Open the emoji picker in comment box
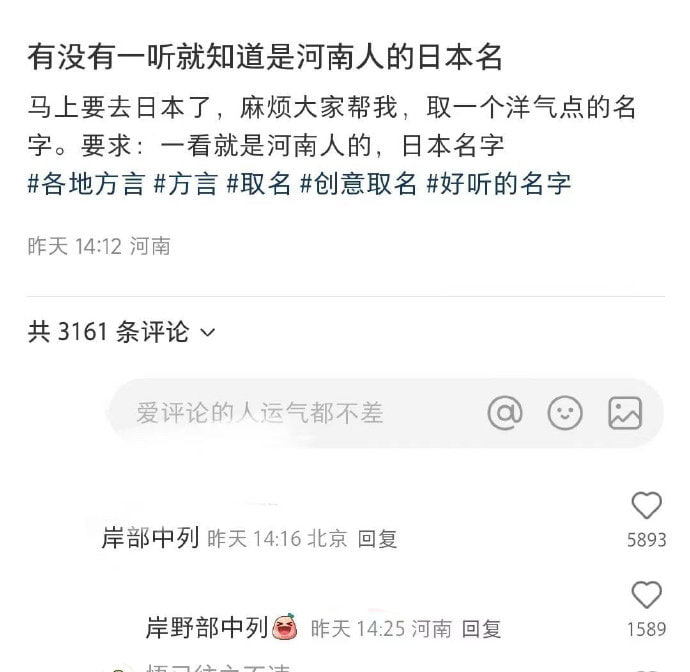Screen dimensions: 690x672 point(565,412)
